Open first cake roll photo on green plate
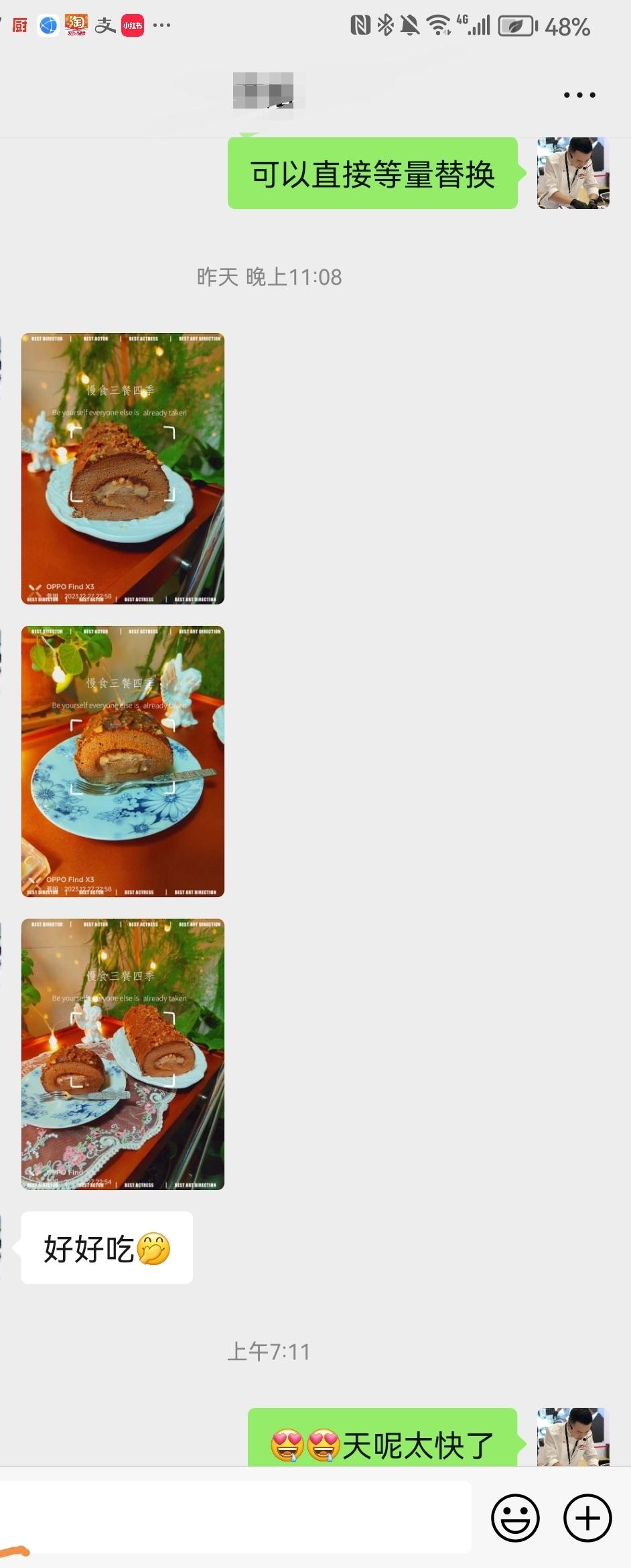The width and height of the screenshot is (631, 1568). [123, 468]
